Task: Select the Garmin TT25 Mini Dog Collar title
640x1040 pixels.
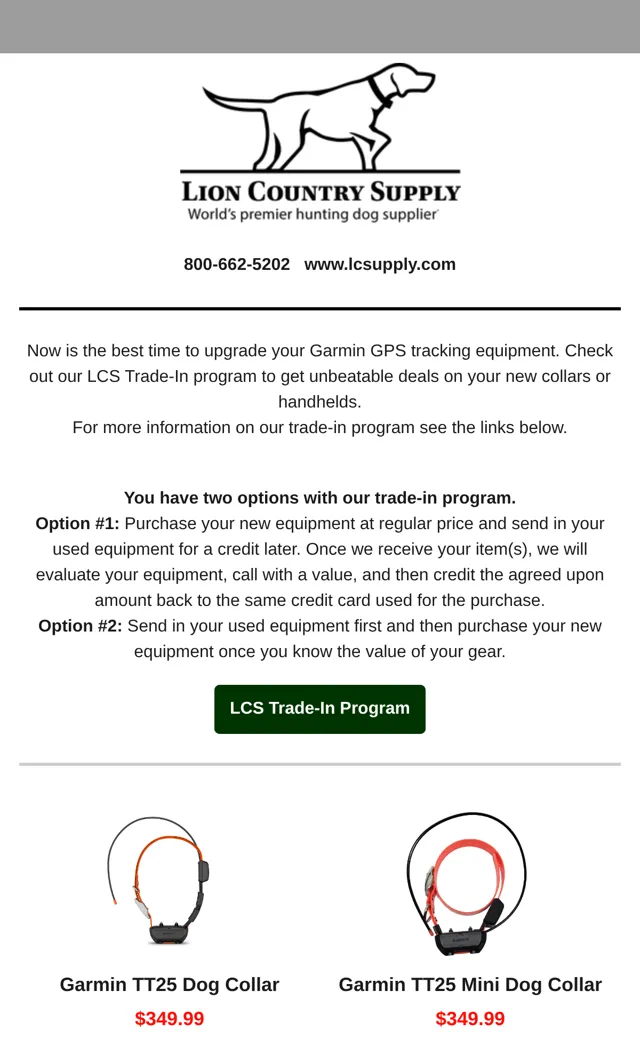Action: 470,984
